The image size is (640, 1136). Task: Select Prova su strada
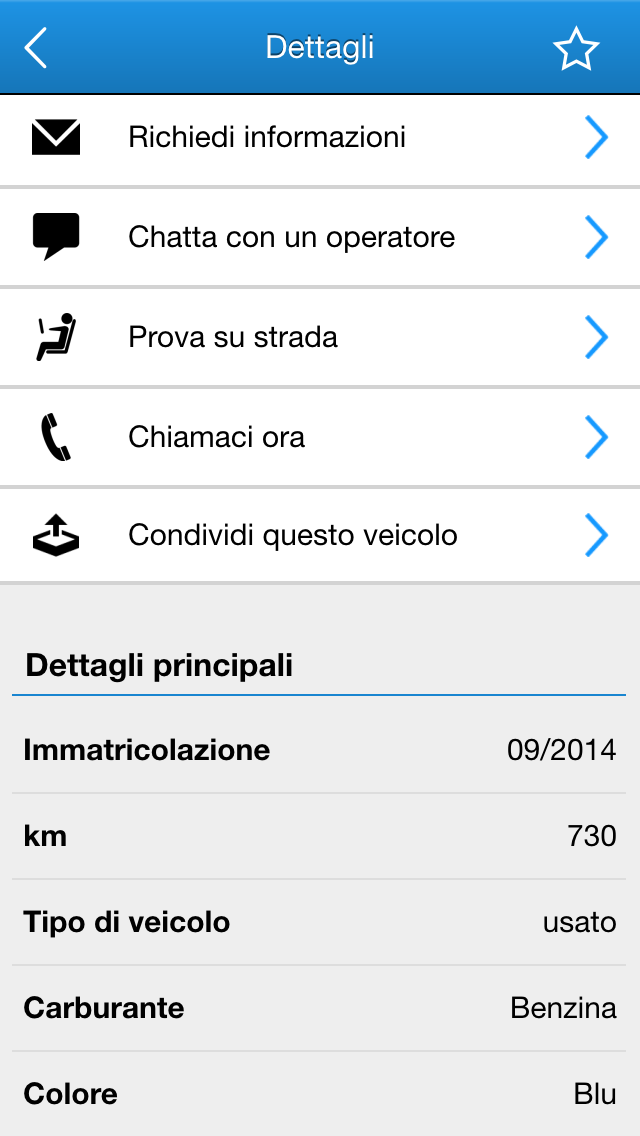[x=320, y=337]
